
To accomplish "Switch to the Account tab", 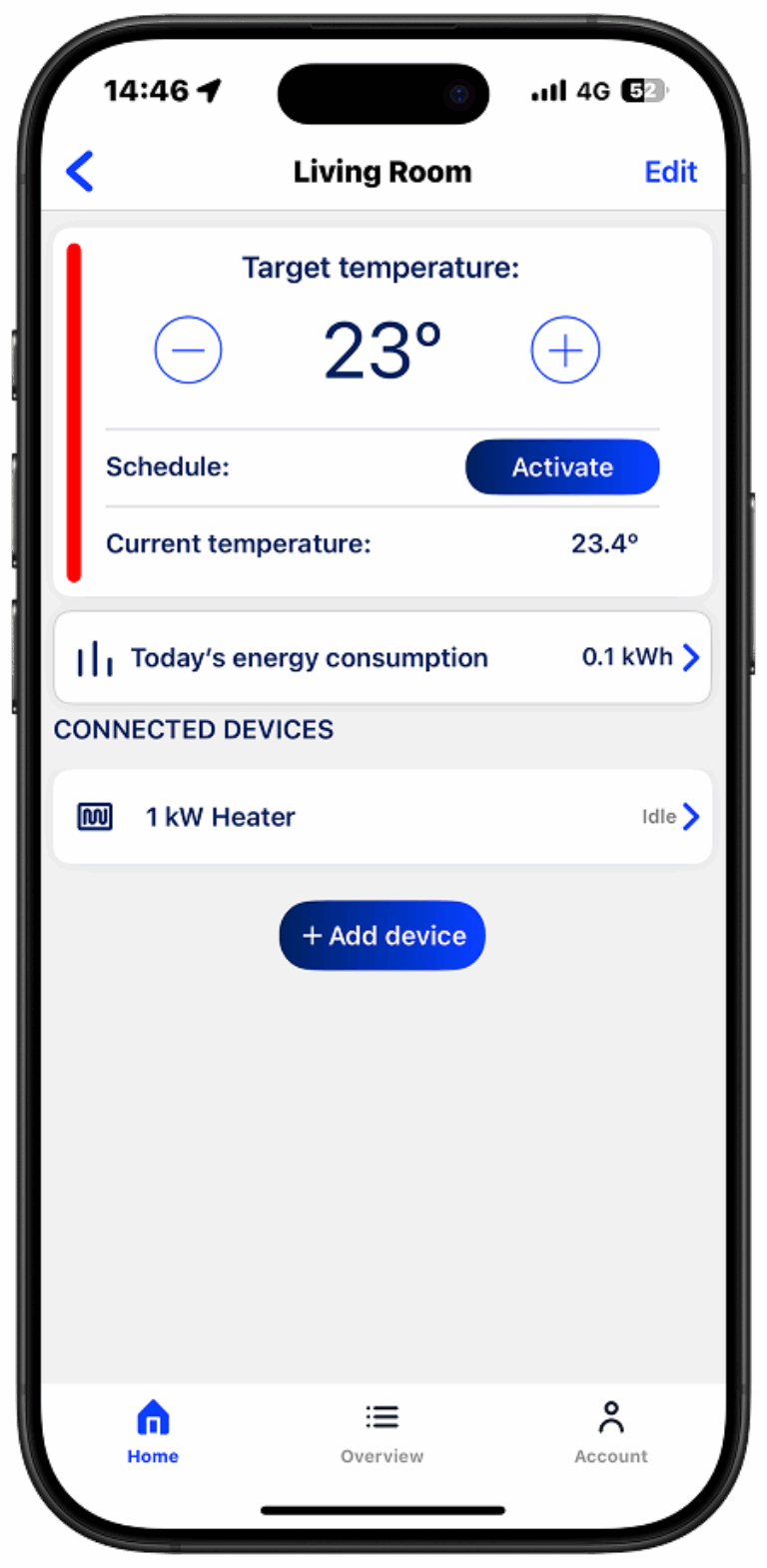I will click(x=610, y=1431).
